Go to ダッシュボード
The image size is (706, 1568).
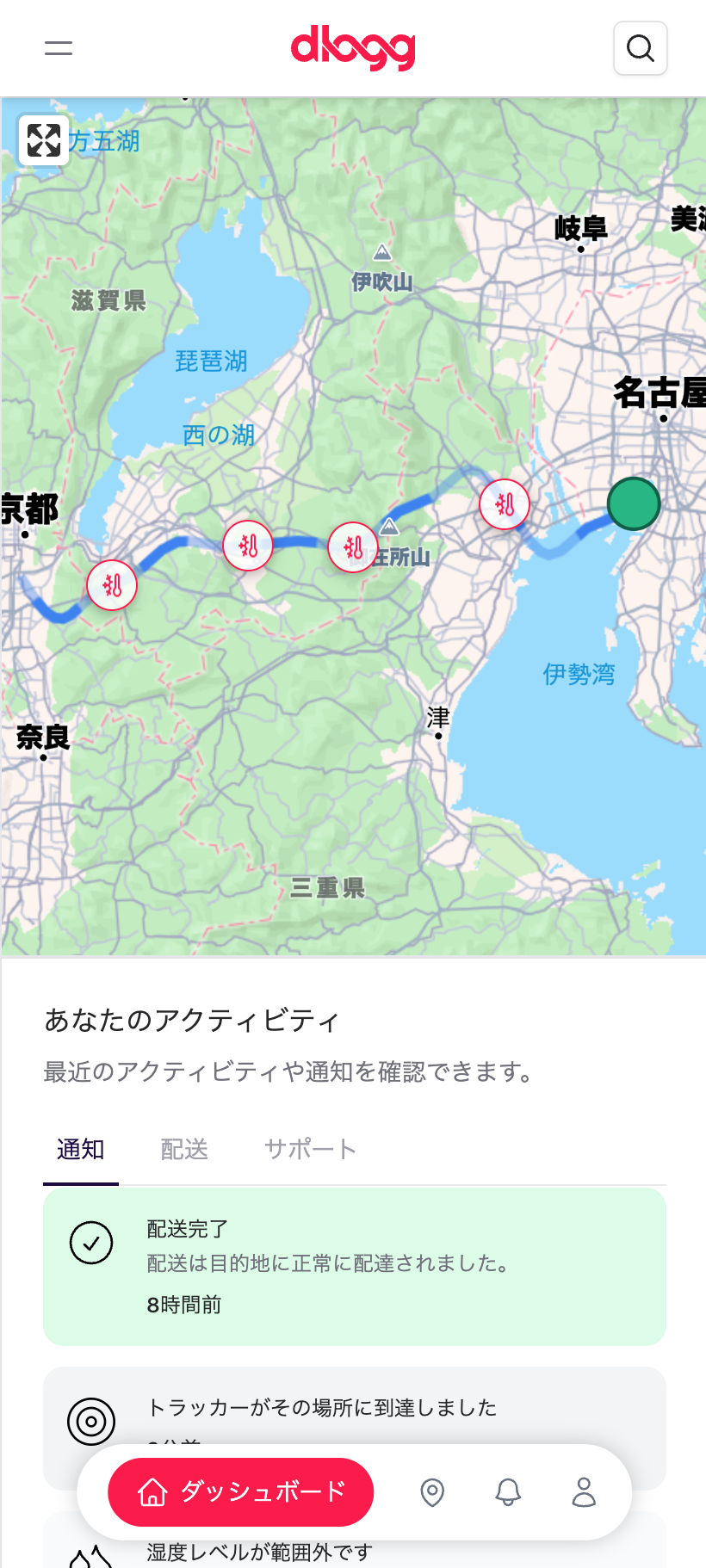click(x=241, y=1491)
